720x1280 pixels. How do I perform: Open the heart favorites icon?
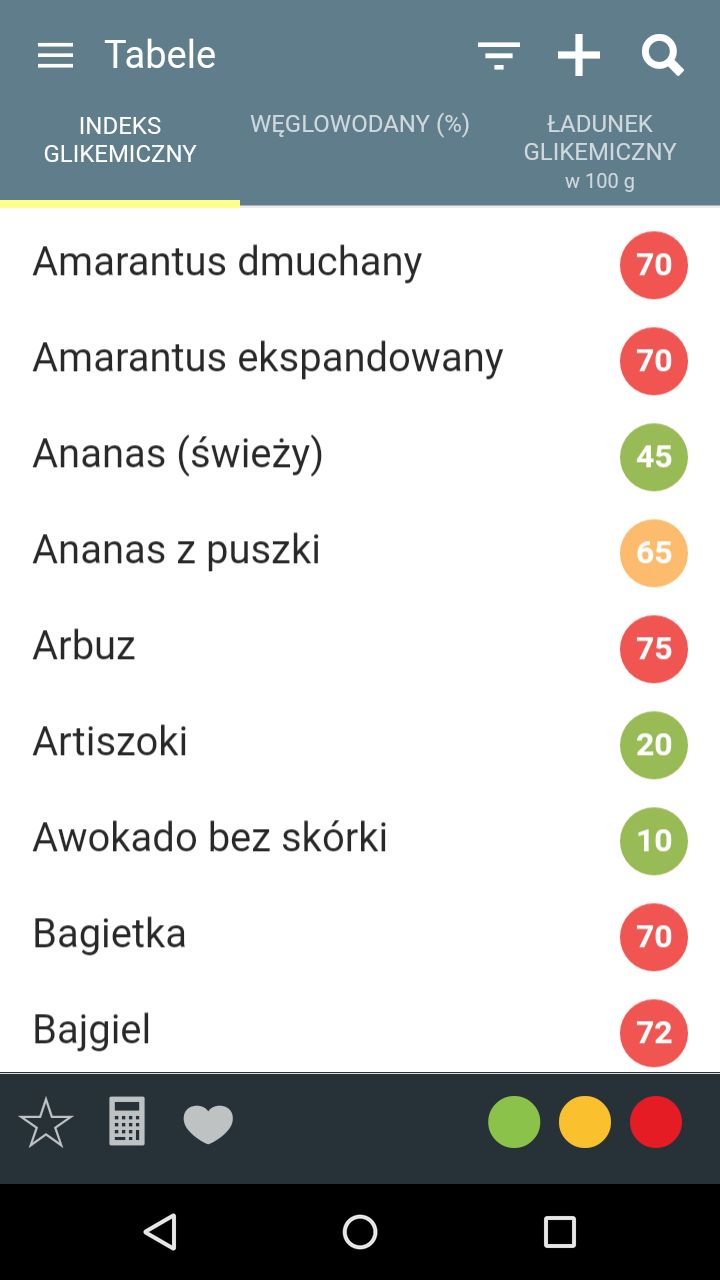(x=208, y=1124)
